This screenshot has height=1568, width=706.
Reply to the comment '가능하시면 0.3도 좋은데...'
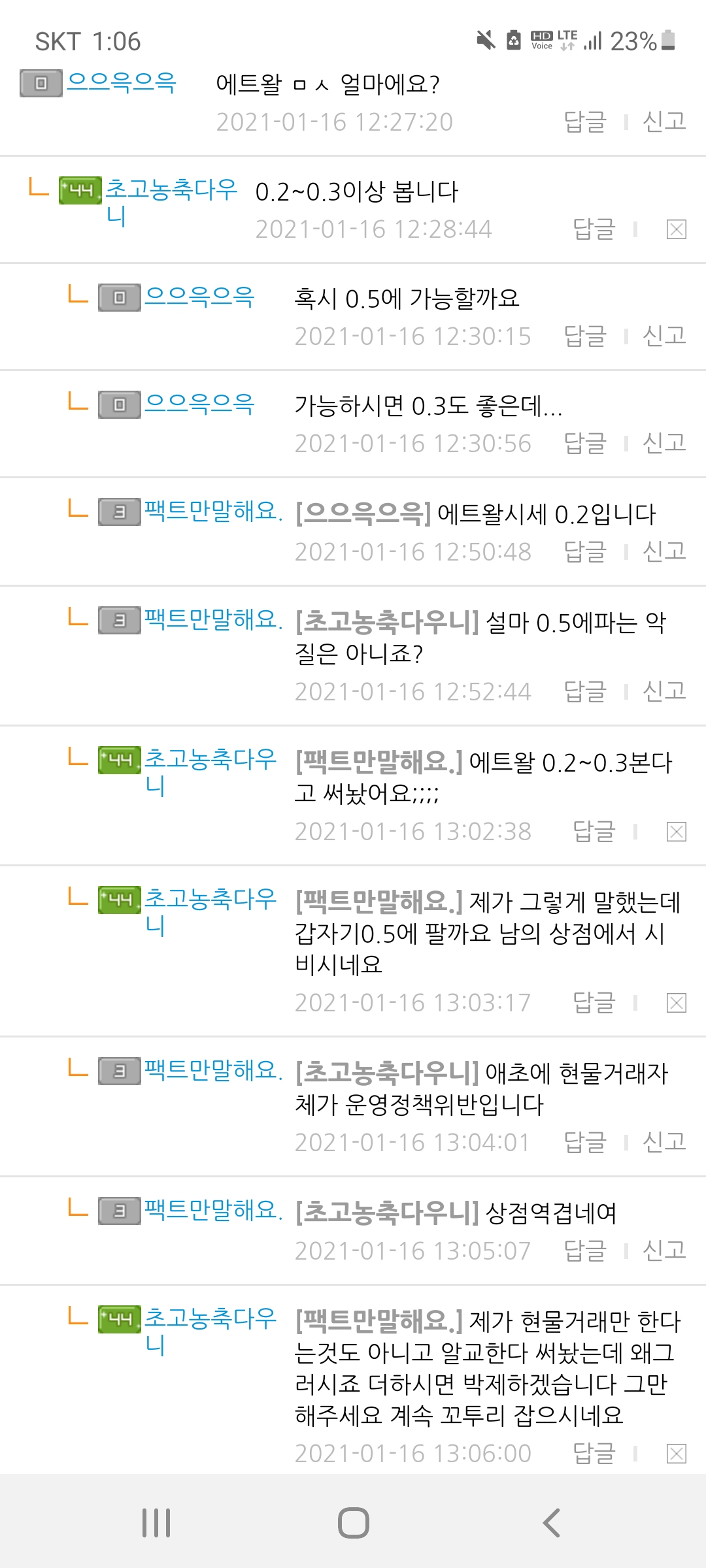point(585,443)
